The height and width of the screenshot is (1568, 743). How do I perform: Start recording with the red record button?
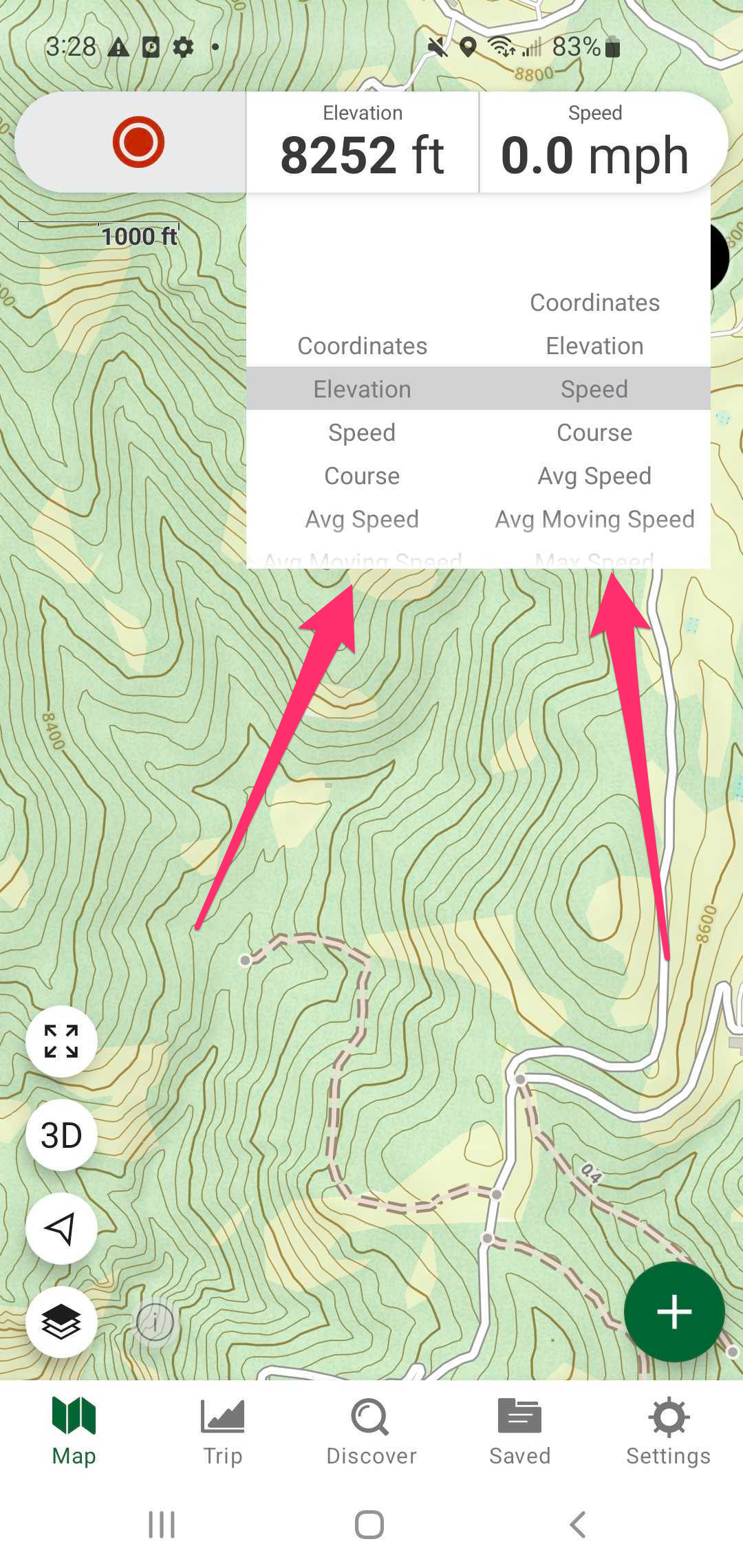[x=138, y=142]
